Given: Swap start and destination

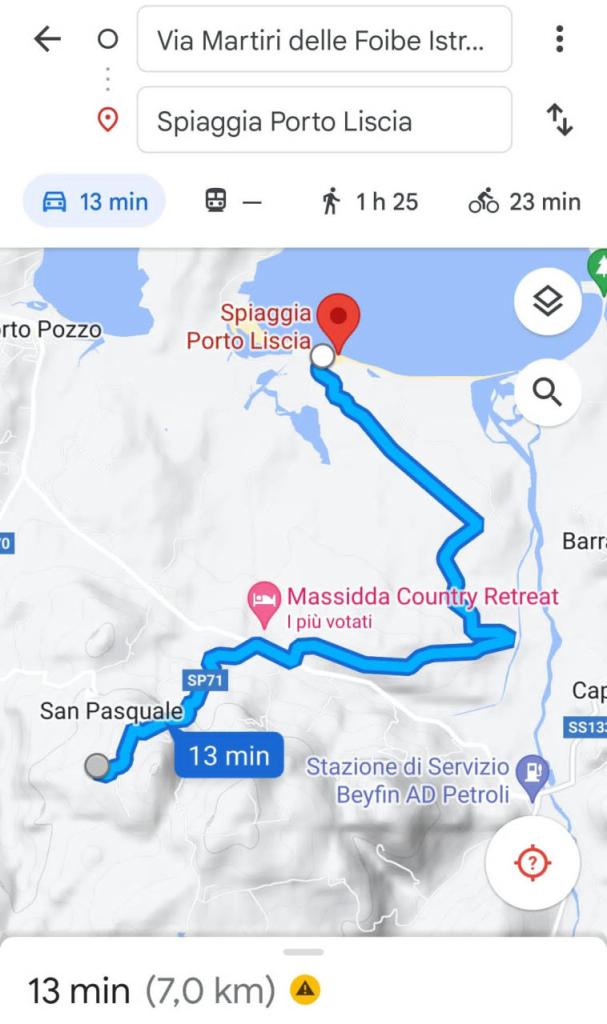Looking at the screenshot, I should [x=559, y=121].
